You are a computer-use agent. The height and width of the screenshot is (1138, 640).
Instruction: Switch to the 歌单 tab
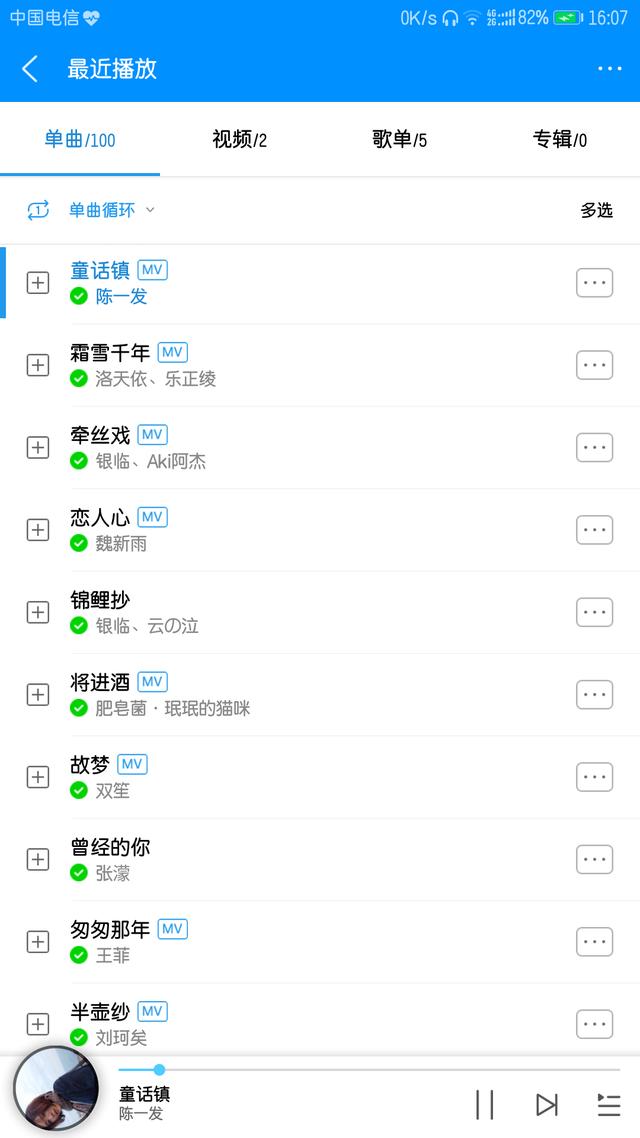[x=399, y=140]
